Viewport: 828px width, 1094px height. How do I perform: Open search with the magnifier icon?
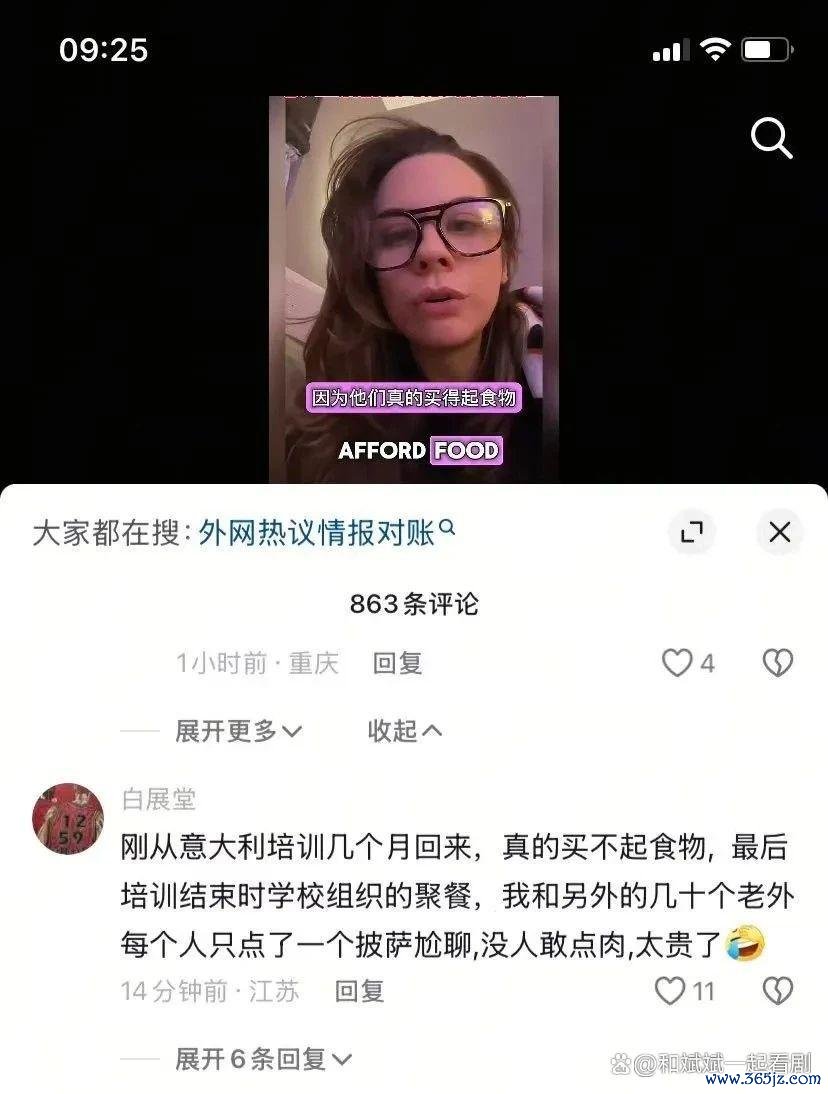point(771,140)
